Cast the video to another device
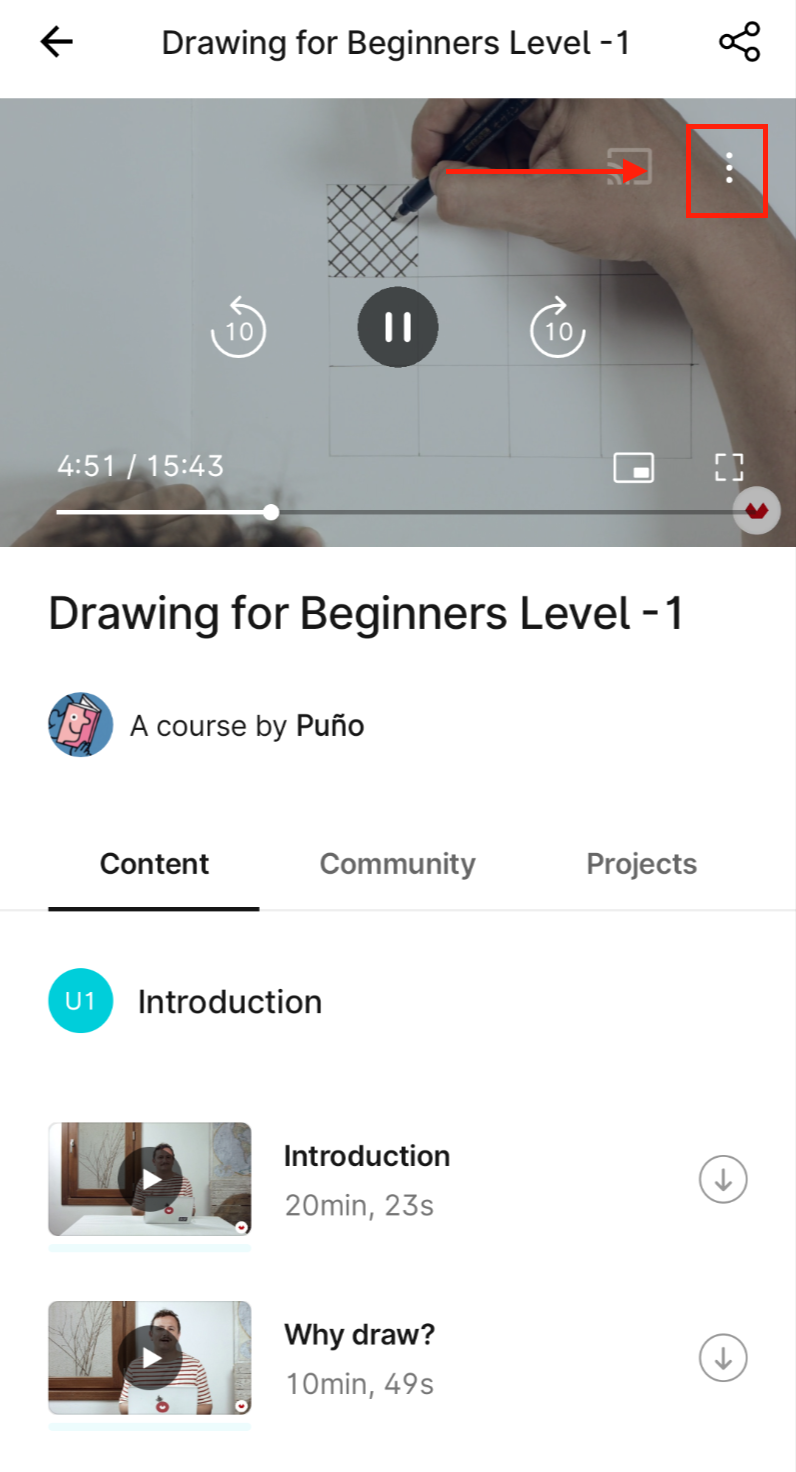Image resolution: width=796 pixels, height=1472 pixels. 630,167
